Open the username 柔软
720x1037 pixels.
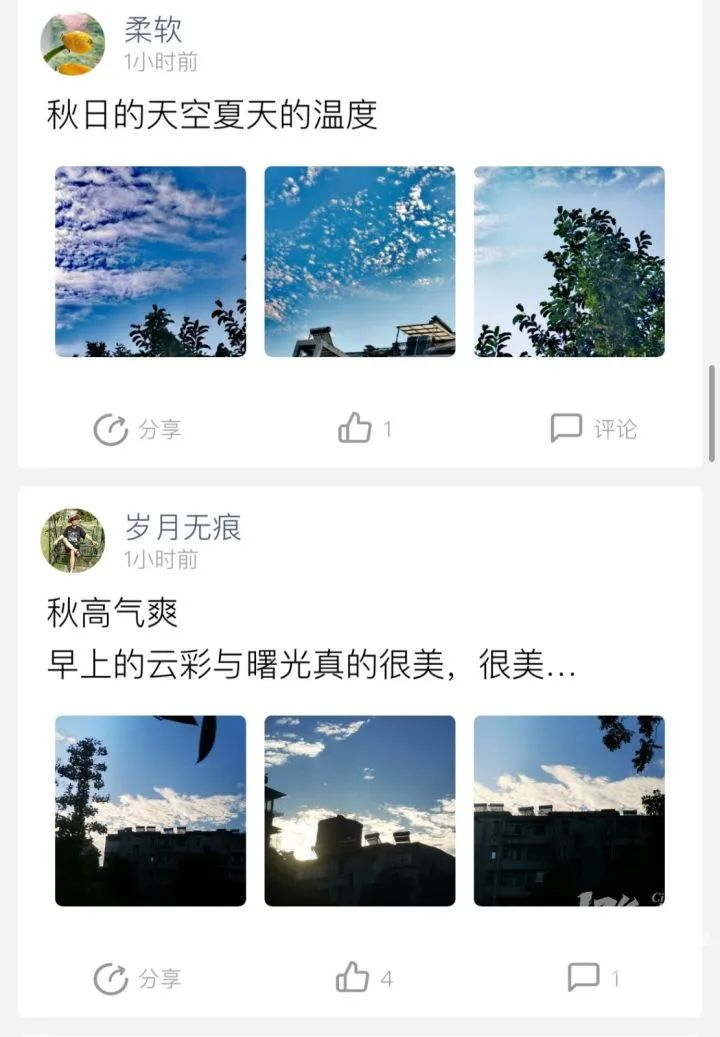pos(153,30)
